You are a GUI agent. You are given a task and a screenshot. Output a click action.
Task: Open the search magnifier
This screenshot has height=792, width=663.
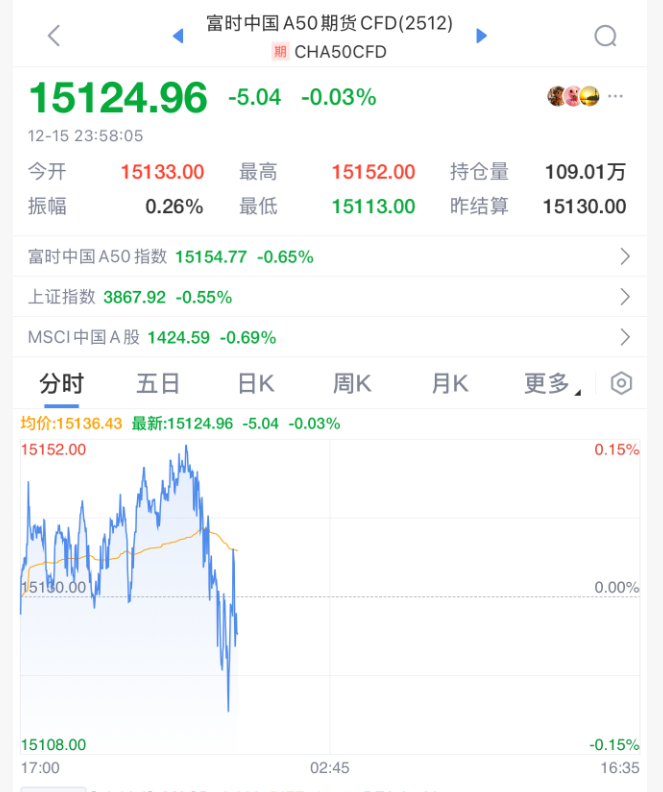click(605, 36)
